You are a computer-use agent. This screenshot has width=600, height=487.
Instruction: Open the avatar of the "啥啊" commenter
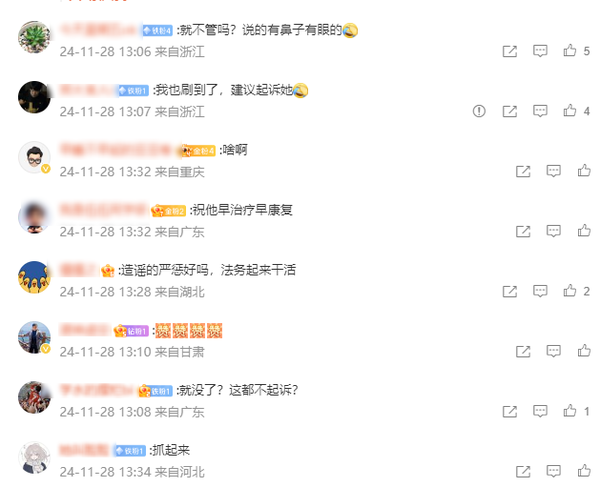(x=34, y=158)
